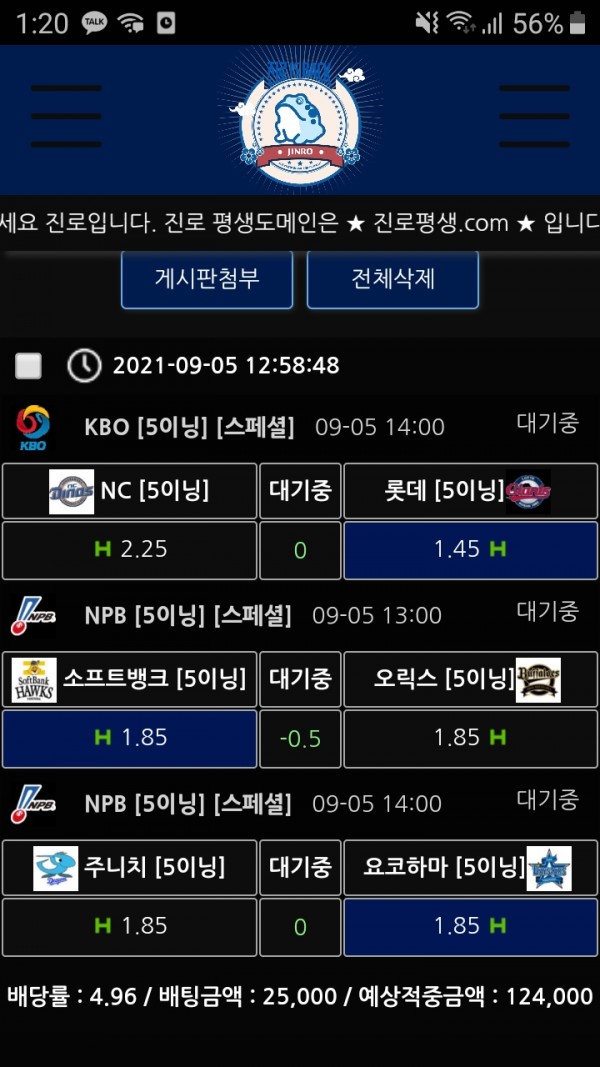Open the right hamburger menu
Viewport: 600px width, 1067px height.
coord(533,117)
